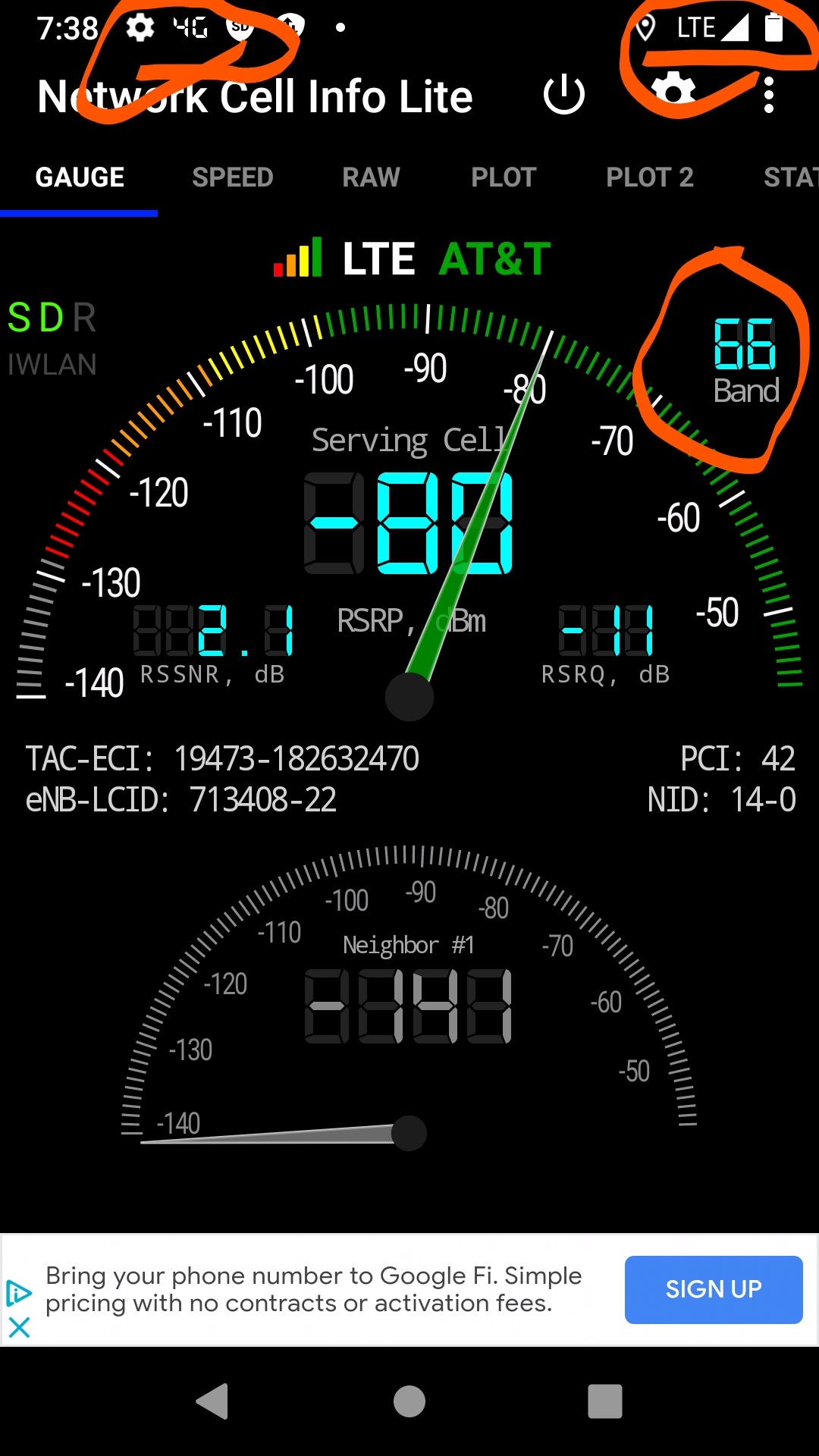This screenshot has width=819, height=1456.
Task: Dismiss the ad with the X icon
Action: coord(19,1327)
